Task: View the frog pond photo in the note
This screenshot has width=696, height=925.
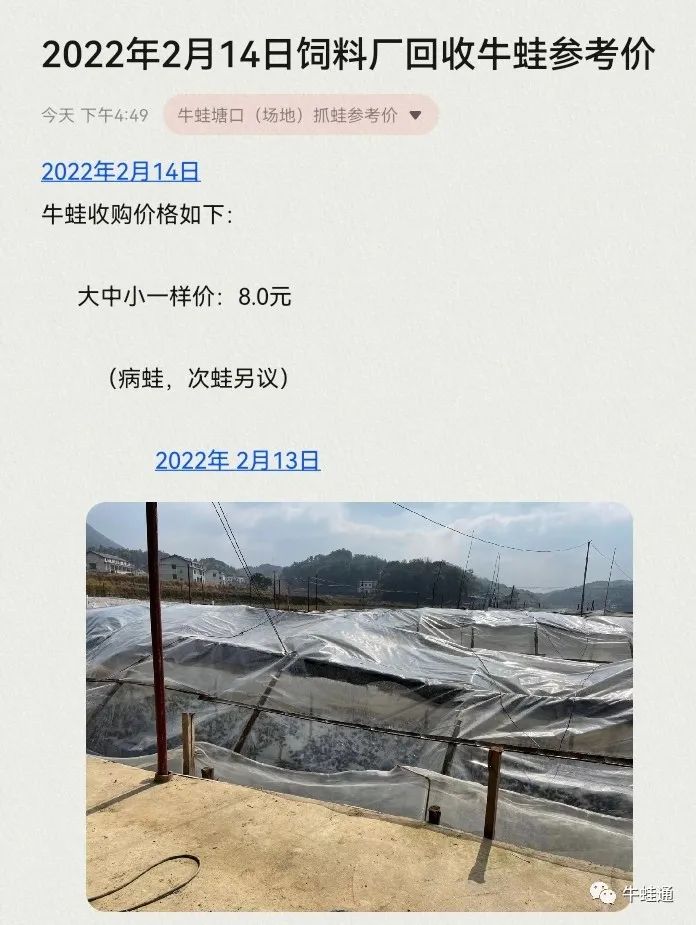Action: (x=359, y=705)
